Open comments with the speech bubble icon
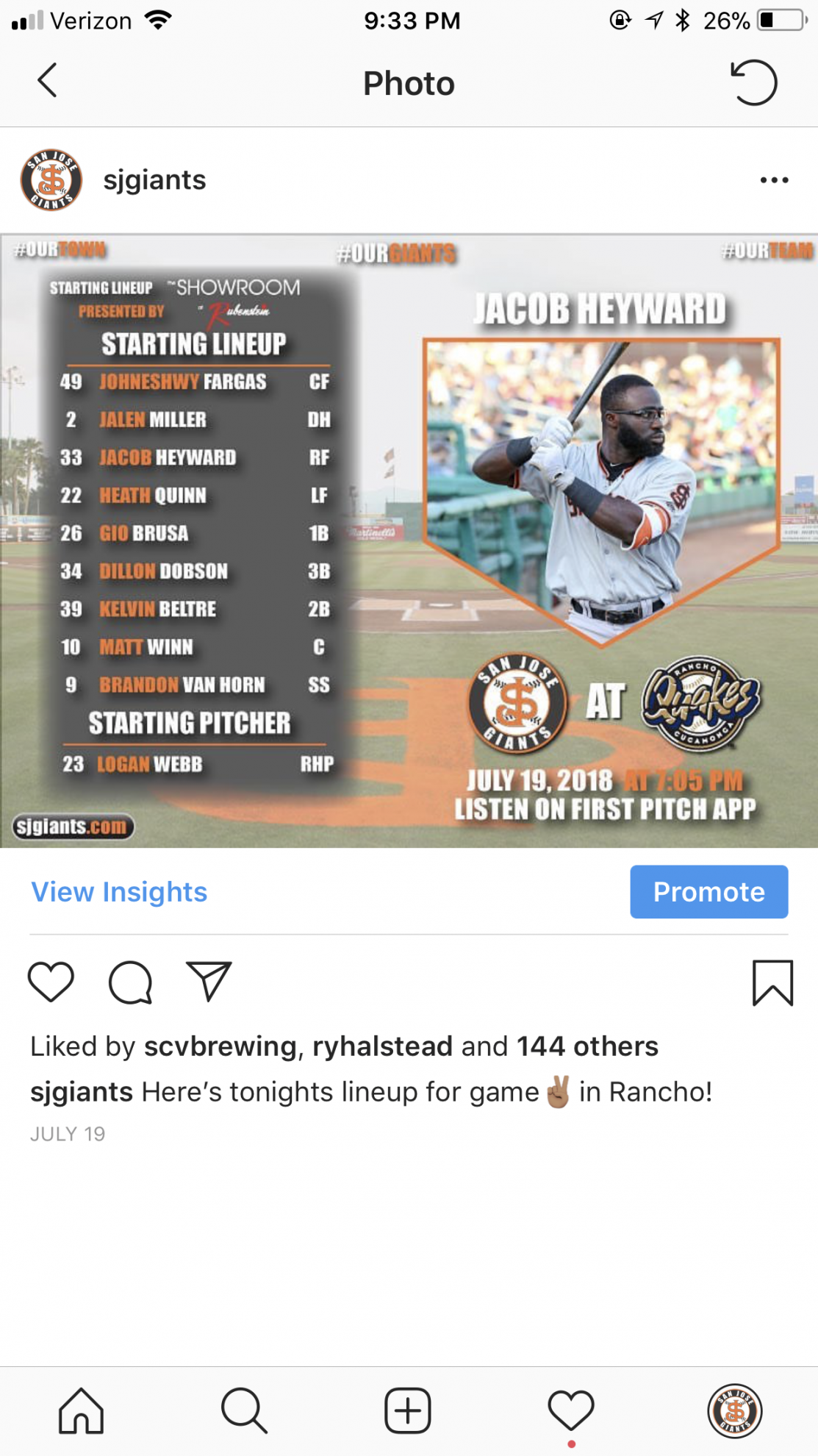The height and width of the screenshot is (1456, 818). click(130, 982)
